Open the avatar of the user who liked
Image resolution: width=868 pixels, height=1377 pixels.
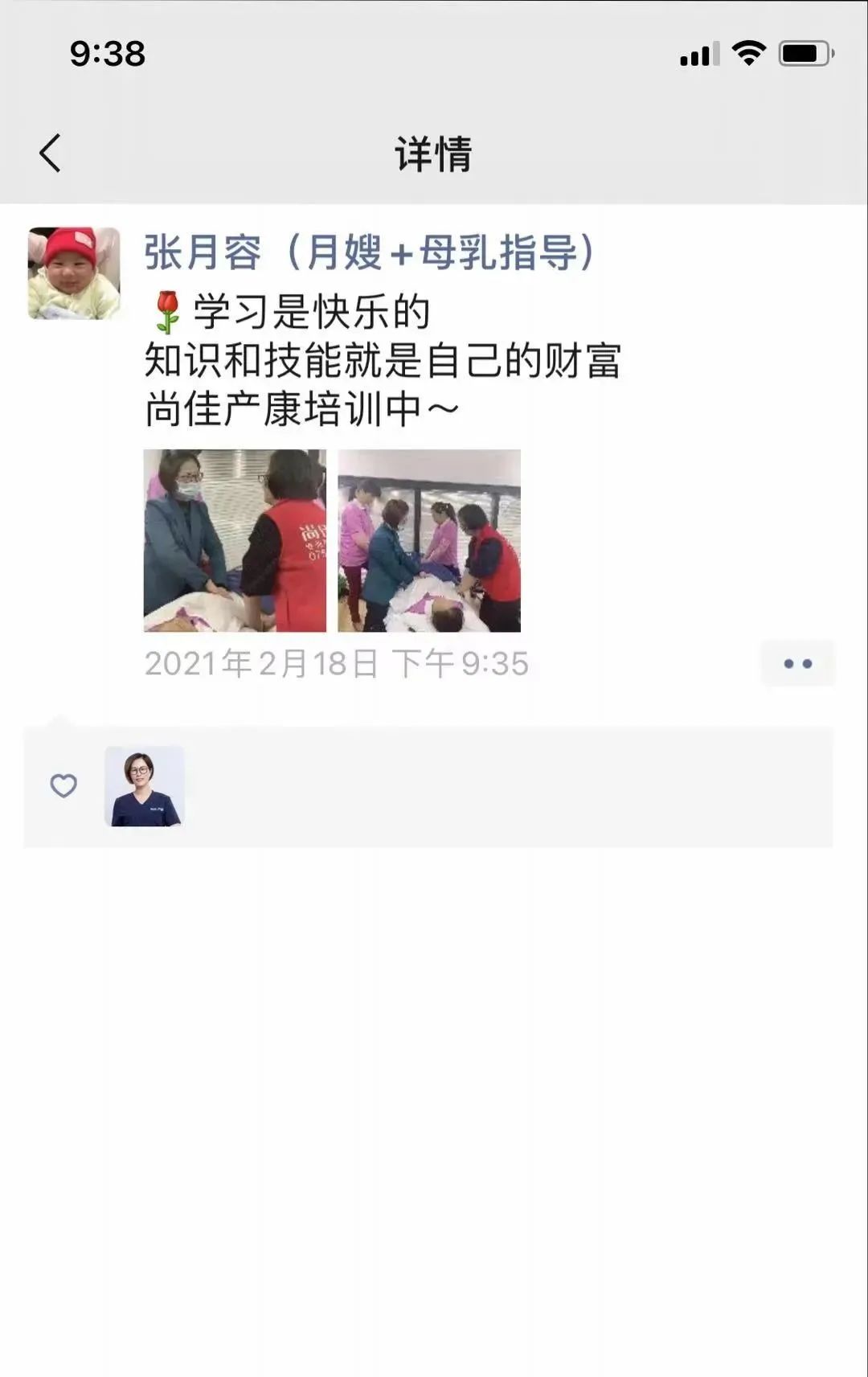pyautogui.click(x=145, y=786)
